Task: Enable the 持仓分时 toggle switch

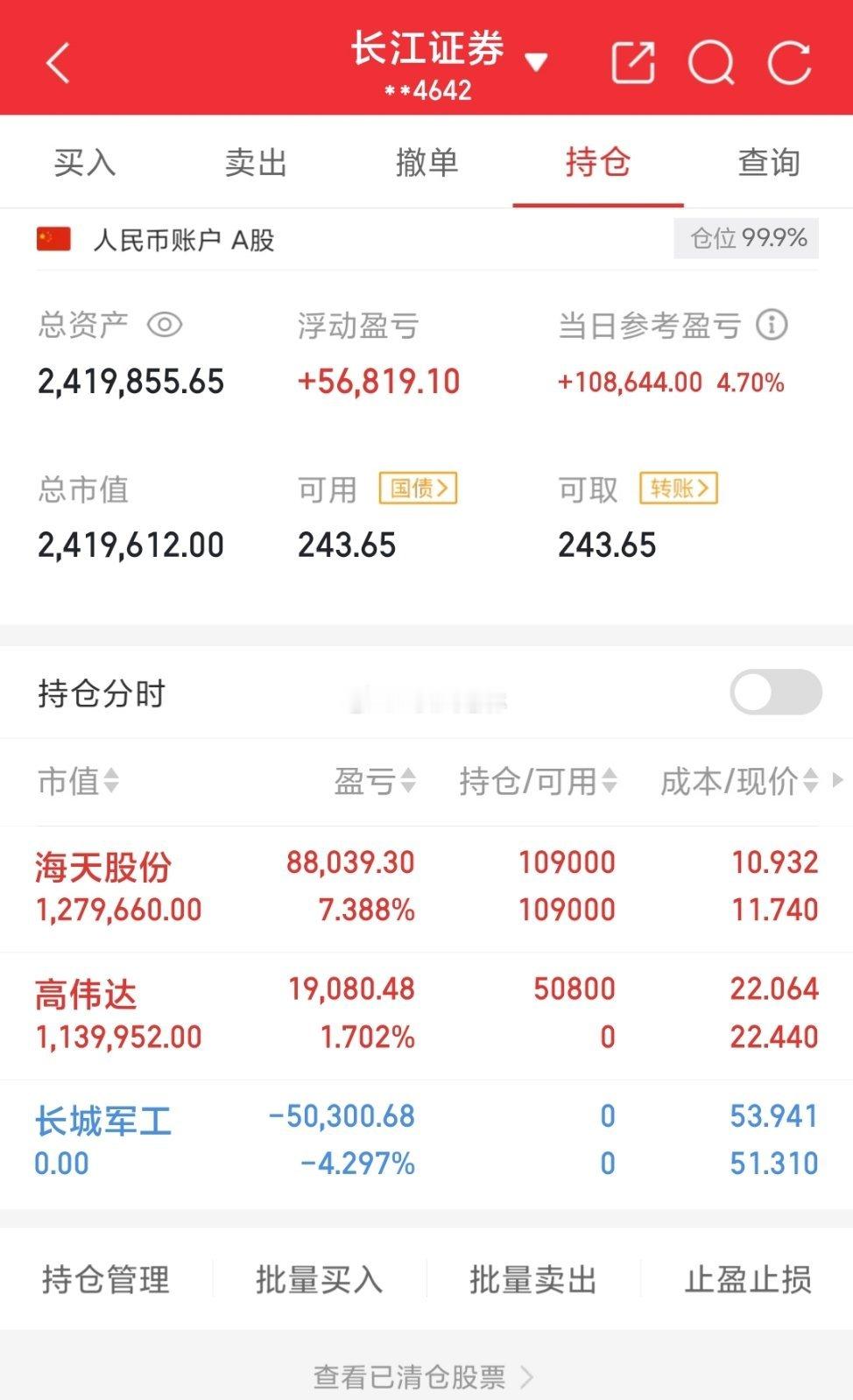Action: tap(774, 692)
